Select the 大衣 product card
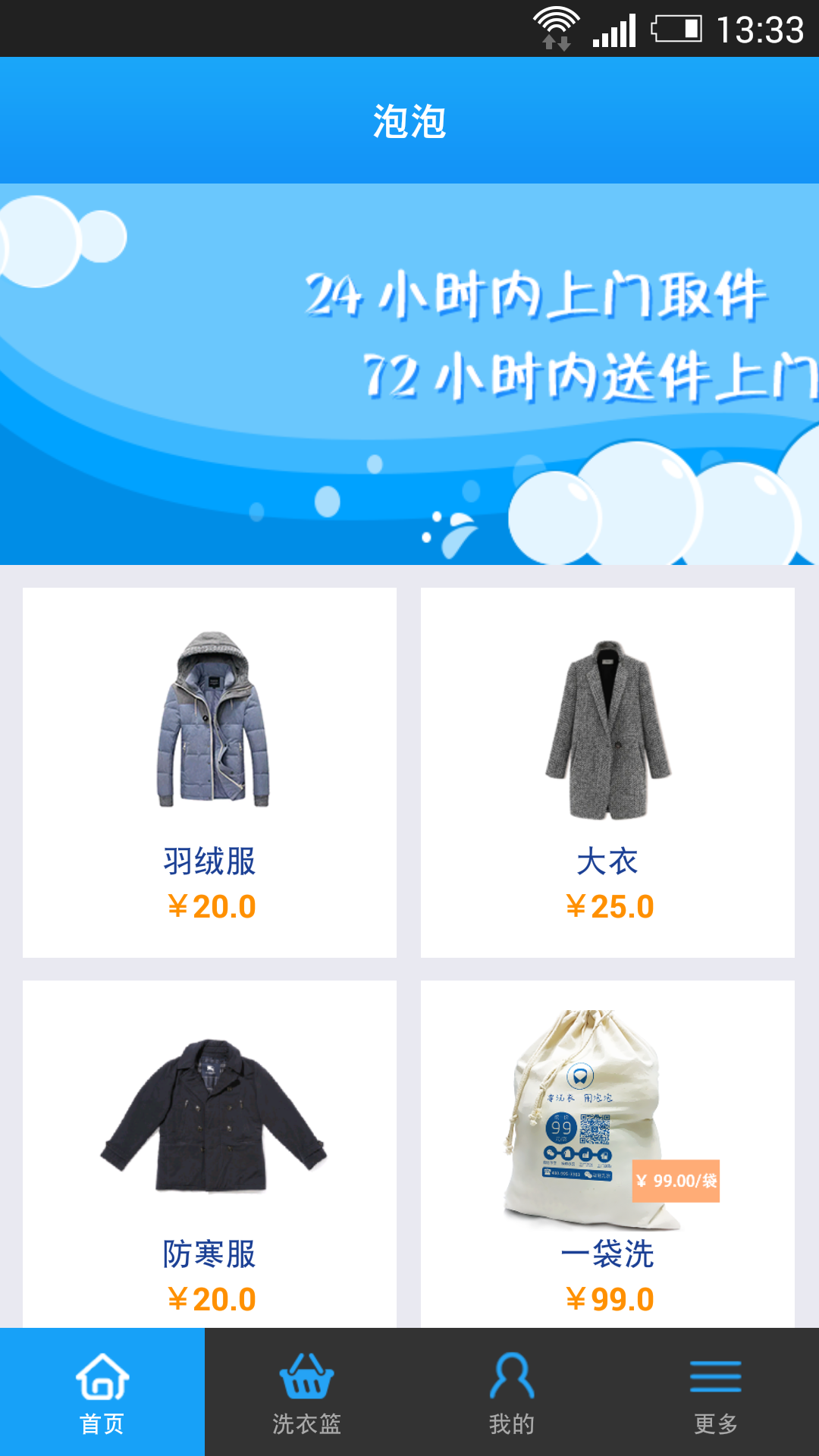This screenshot has width=819, height=1456. click(x=607, y=772)
